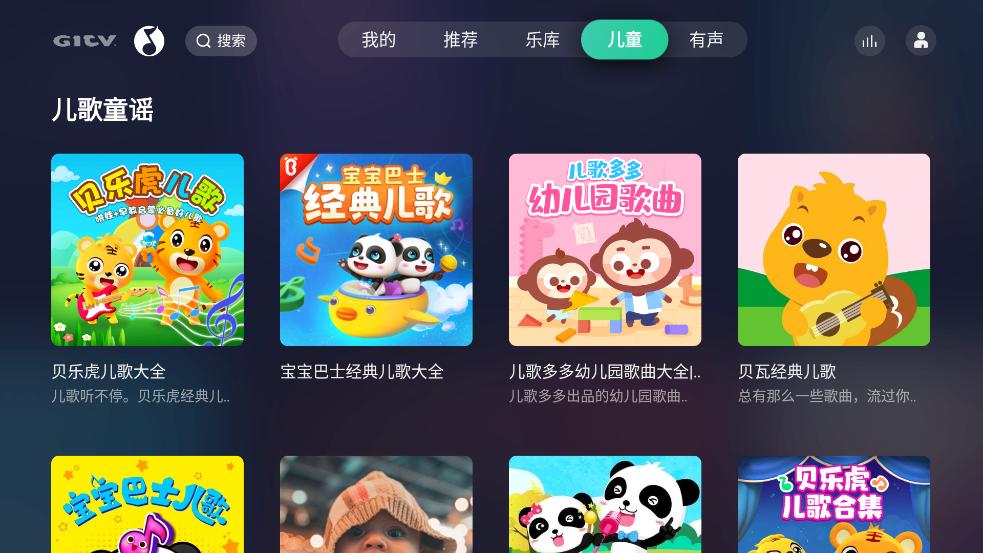Viewport: 983px width, 553px height.
Task: Open the yellow 宝宝巴士儿歌 album
Action: tap(147, 505)
